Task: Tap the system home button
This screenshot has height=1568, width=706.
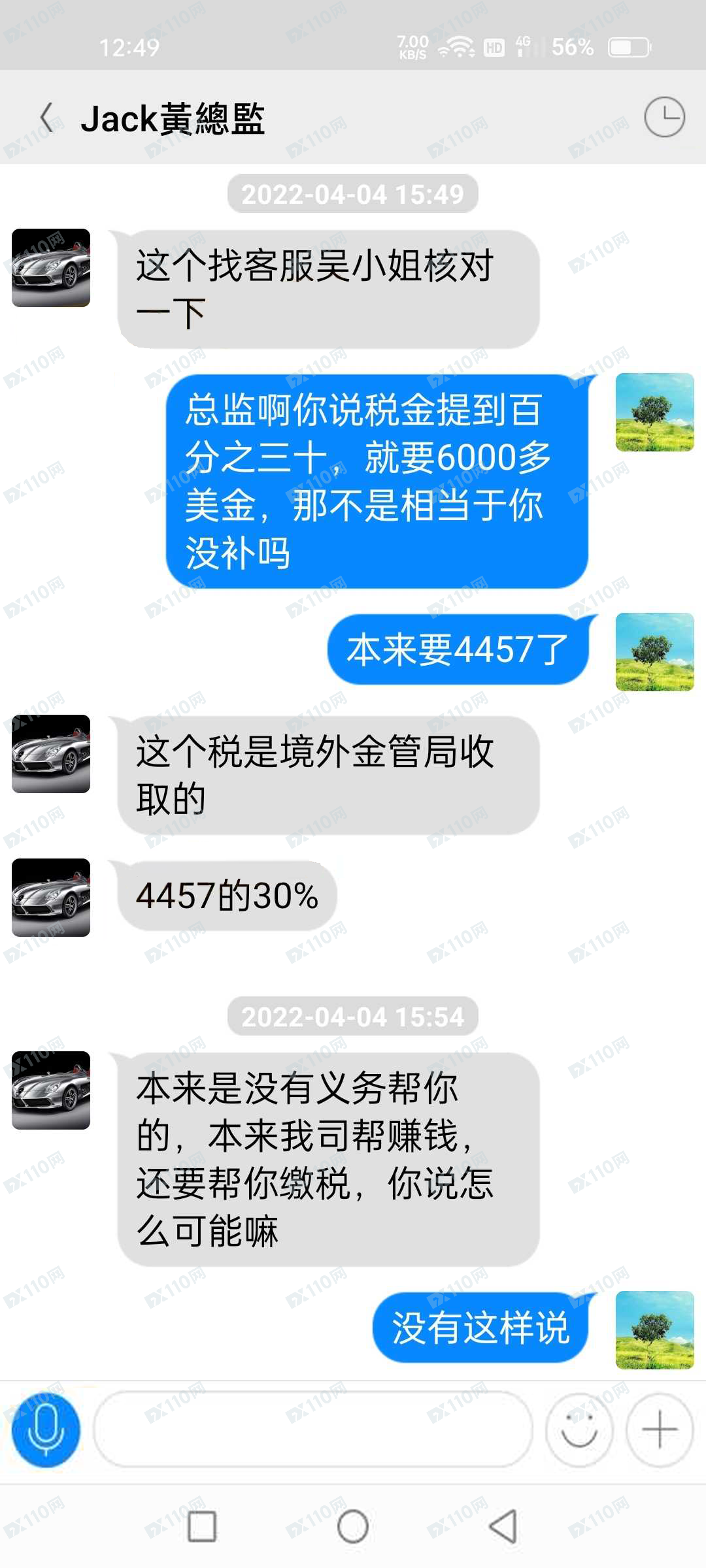Action: coord(353,1526)
